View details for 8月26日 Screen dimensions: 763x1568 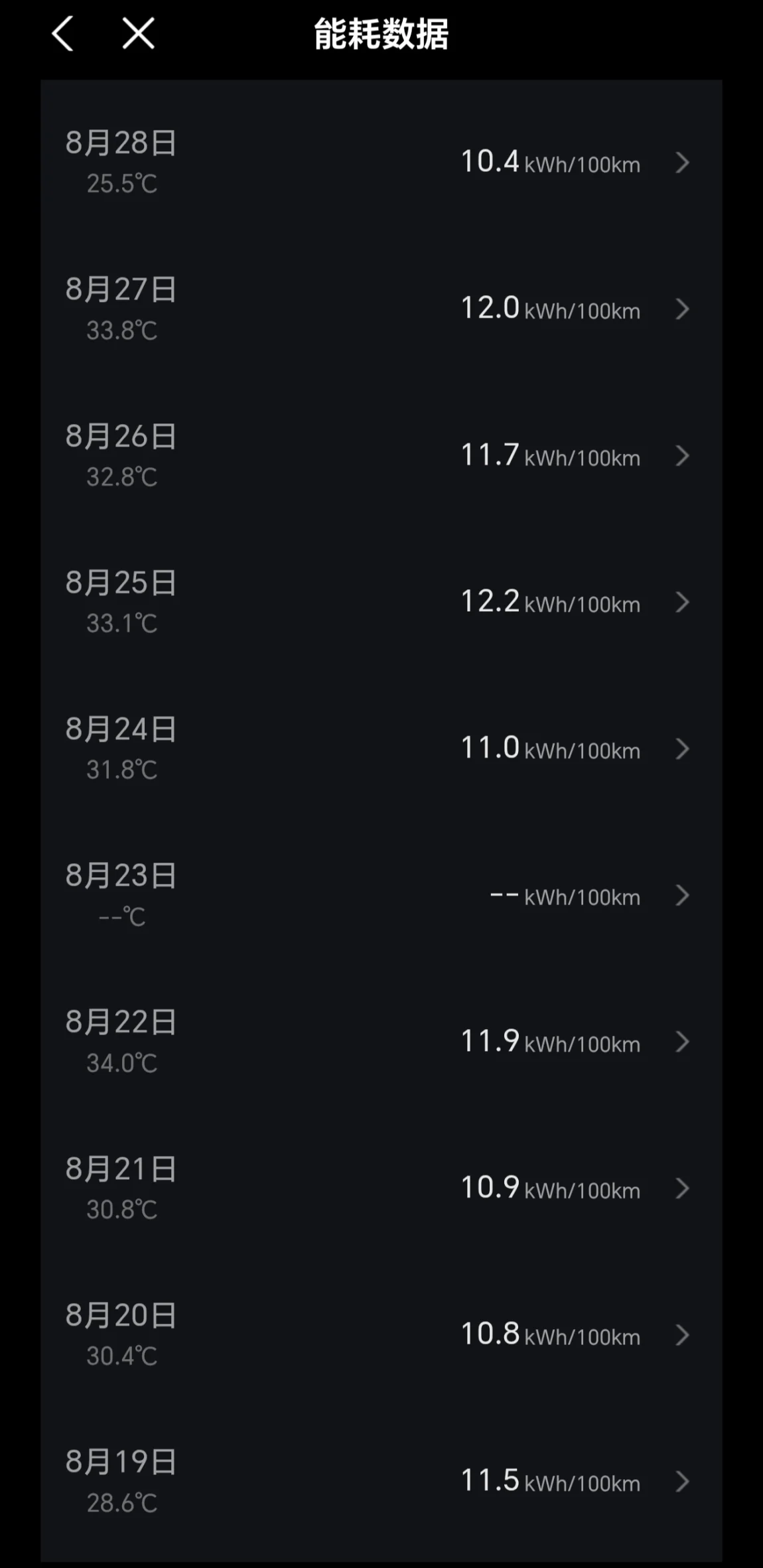click(x=381, y=456)
